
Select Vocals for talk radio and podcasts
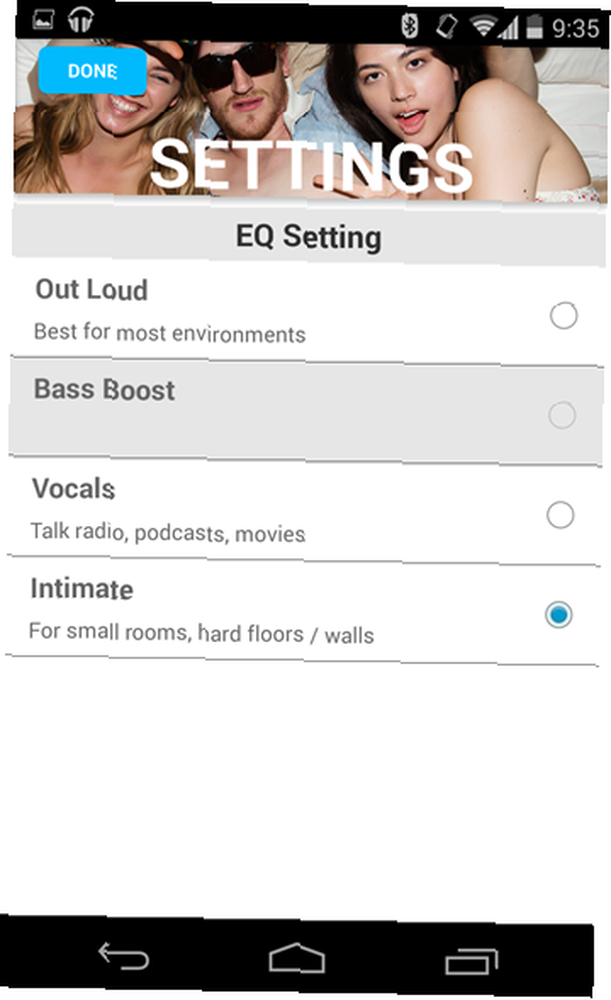pos(304,511)
